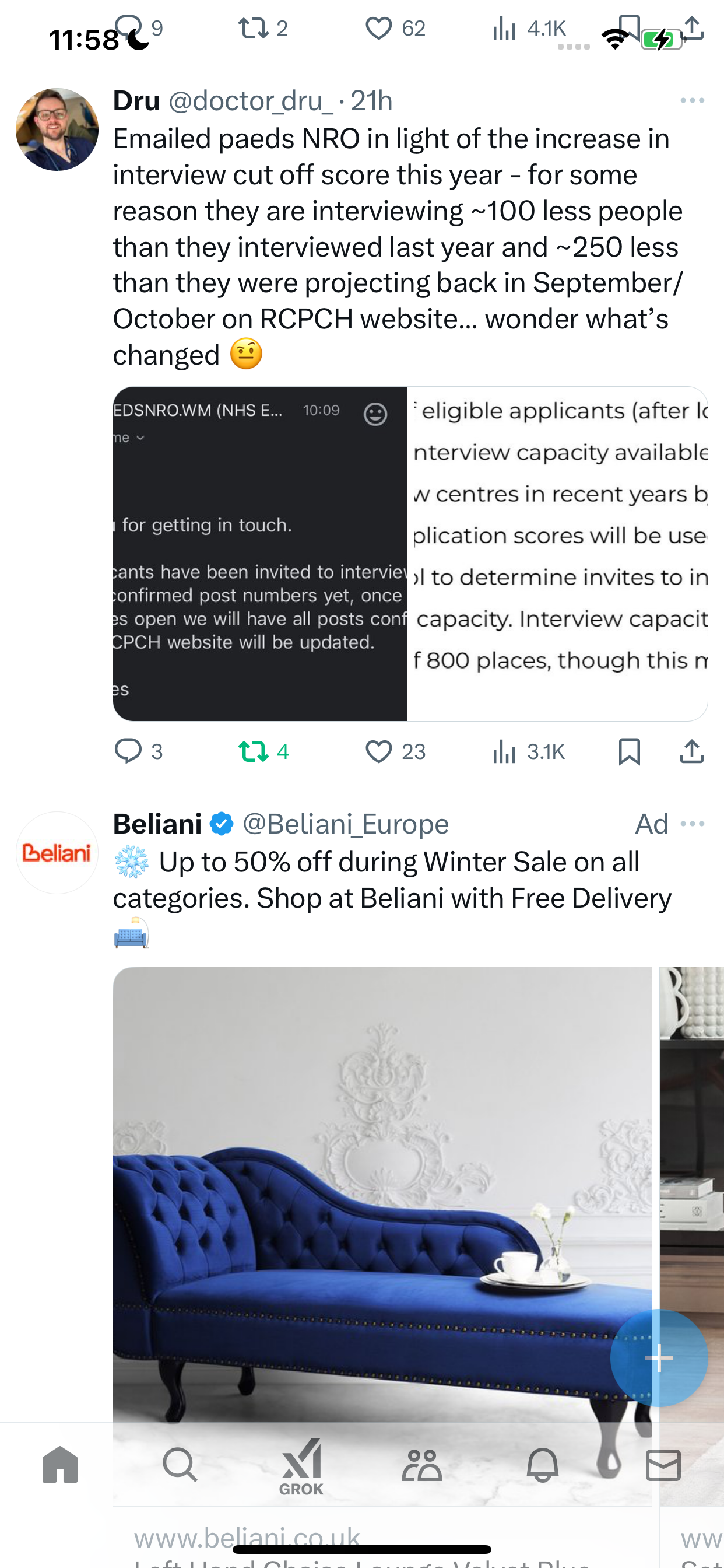Bookmark Dru's post
This screenshot has height=1568, width=724.
pyautogui.click(x=629, y=751)
